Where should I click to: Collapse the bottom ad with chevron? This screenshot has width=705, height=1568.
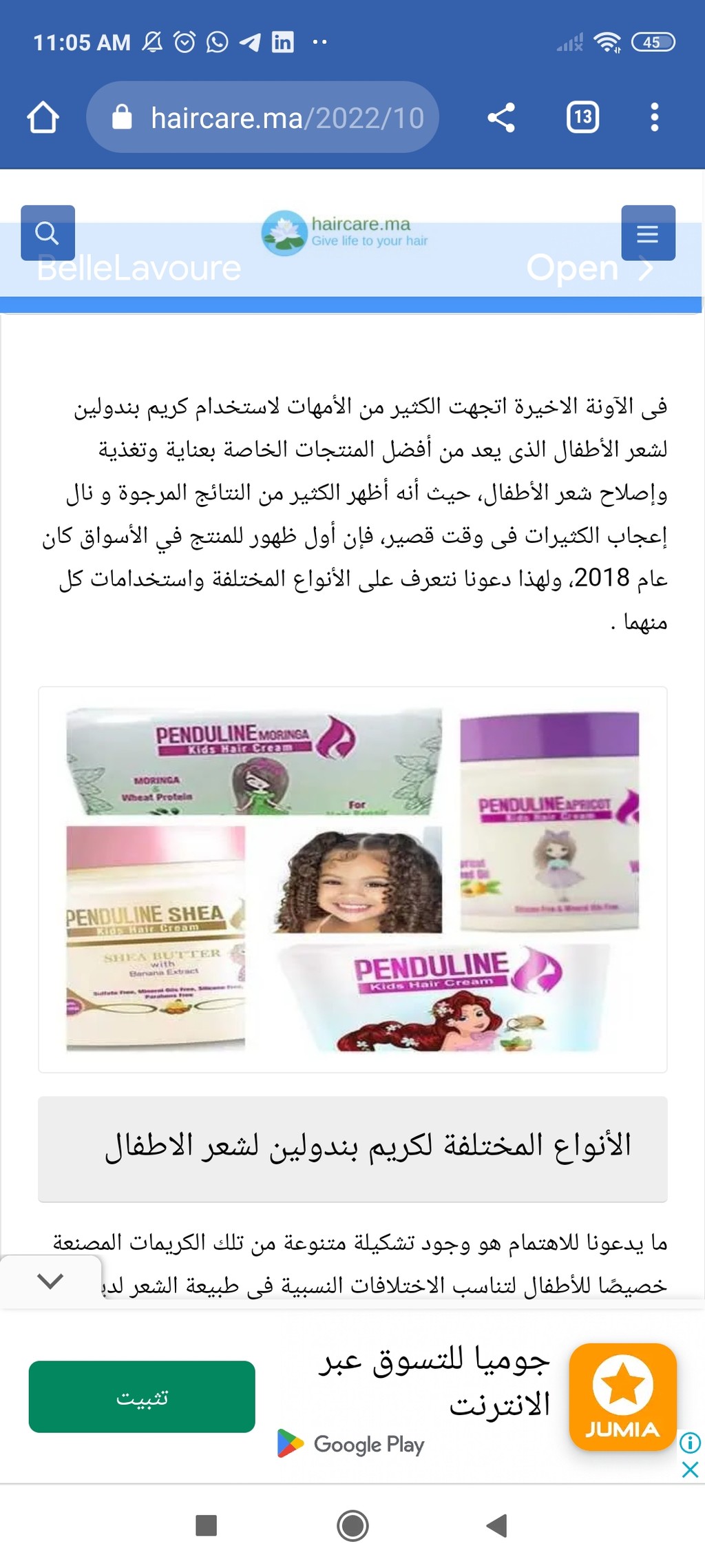(x=50, y=1281)
